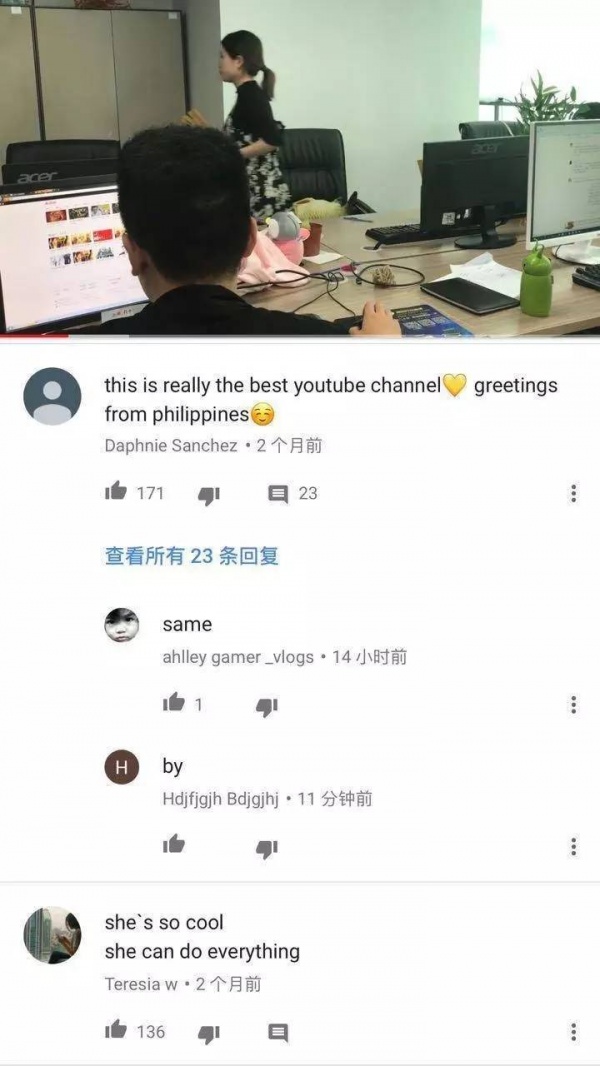
Task: Dislike Teresia w's comment
Action: pos(209,1033)
